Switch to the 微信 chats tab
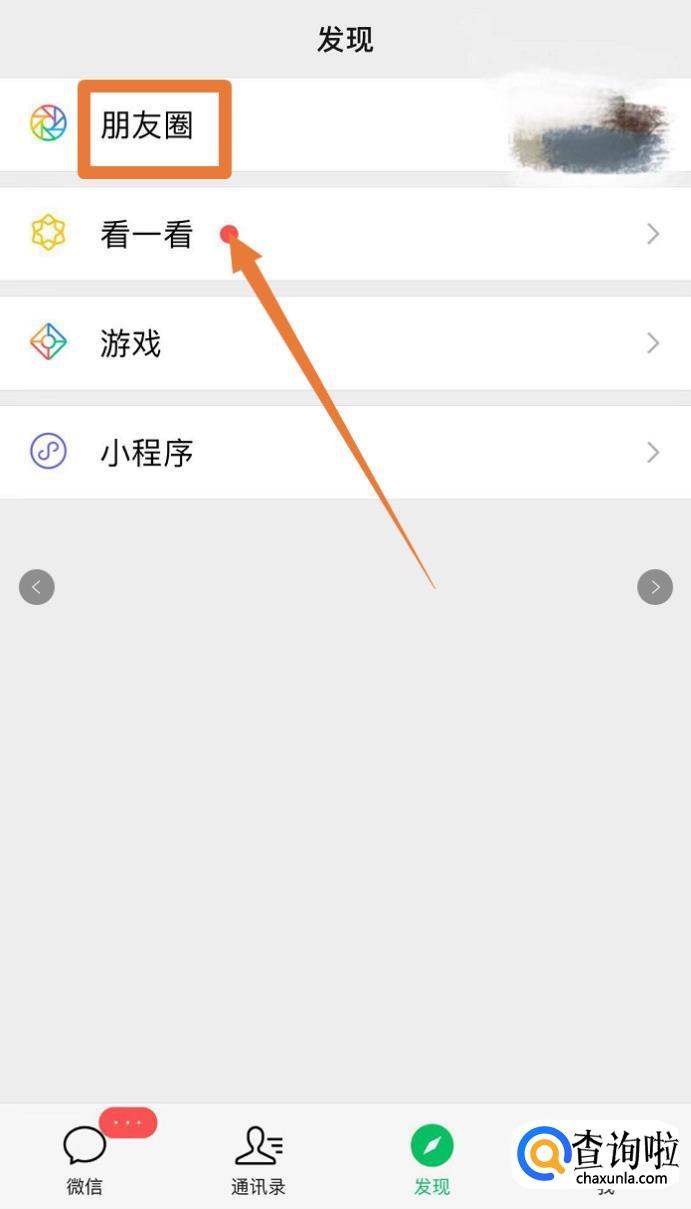 85,1160
